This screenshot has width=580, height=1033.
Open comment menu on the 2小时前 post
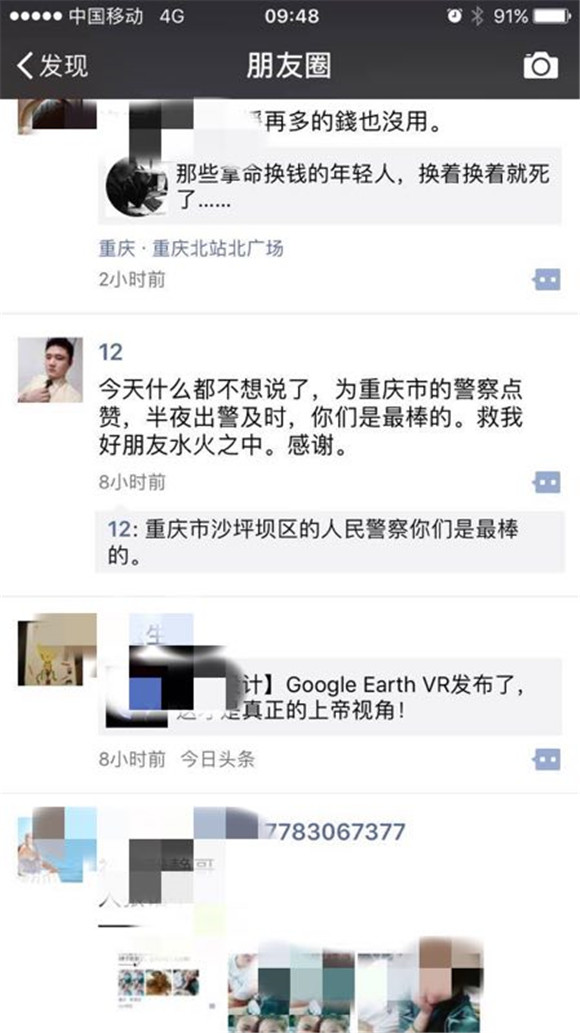546,279
